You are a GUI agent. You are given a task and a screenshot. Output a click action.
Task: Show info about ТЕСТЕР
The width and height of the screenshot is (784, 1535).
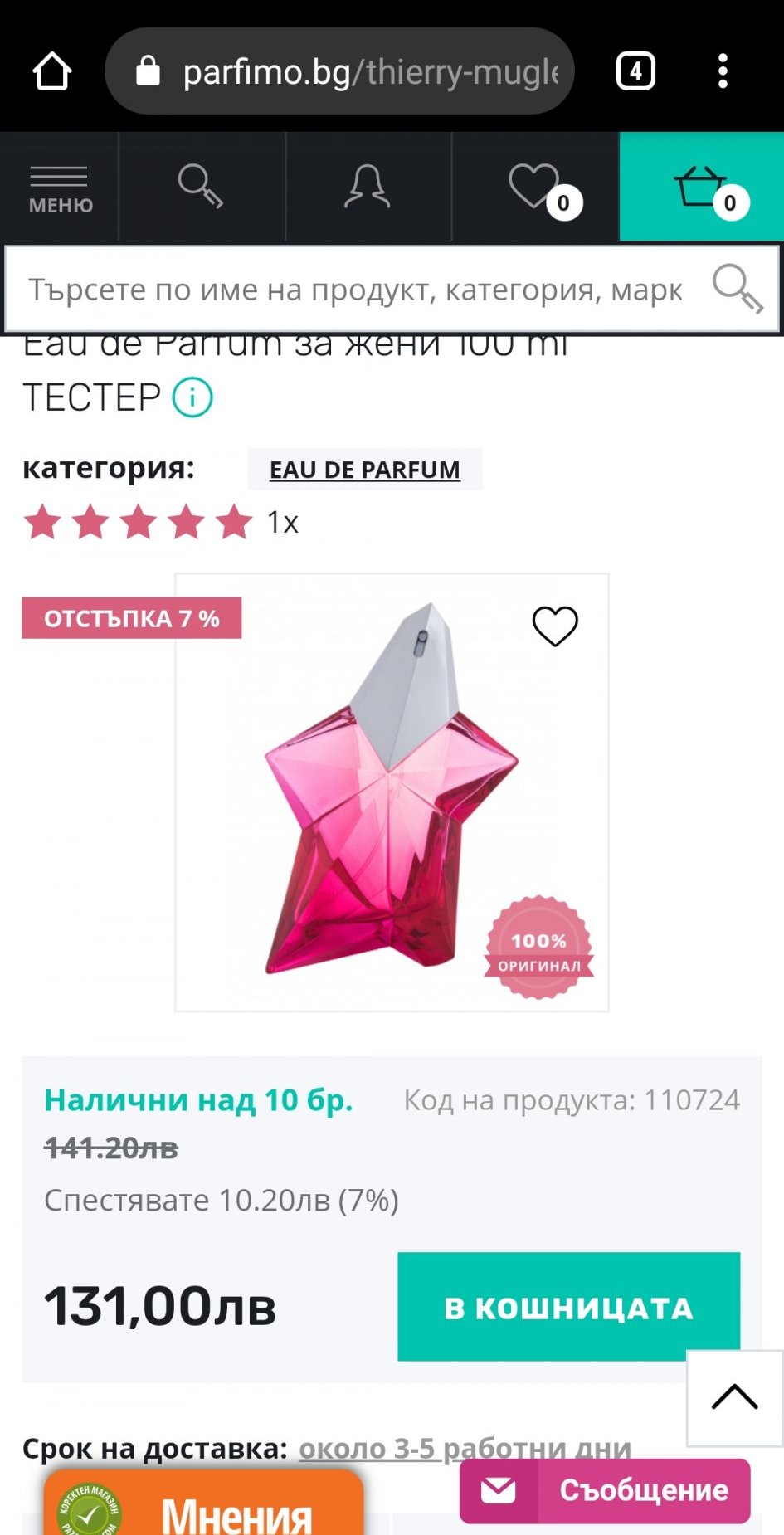coord(192,397)
